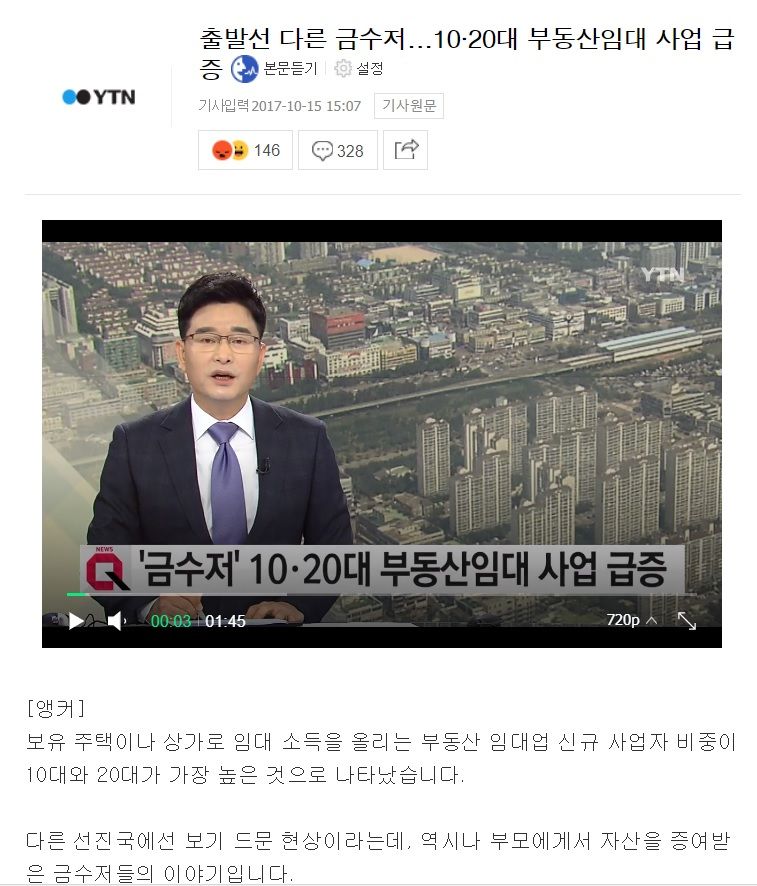This screenshot has width=757, height=886.
Task: Share this article
Action: click(405, 150)
